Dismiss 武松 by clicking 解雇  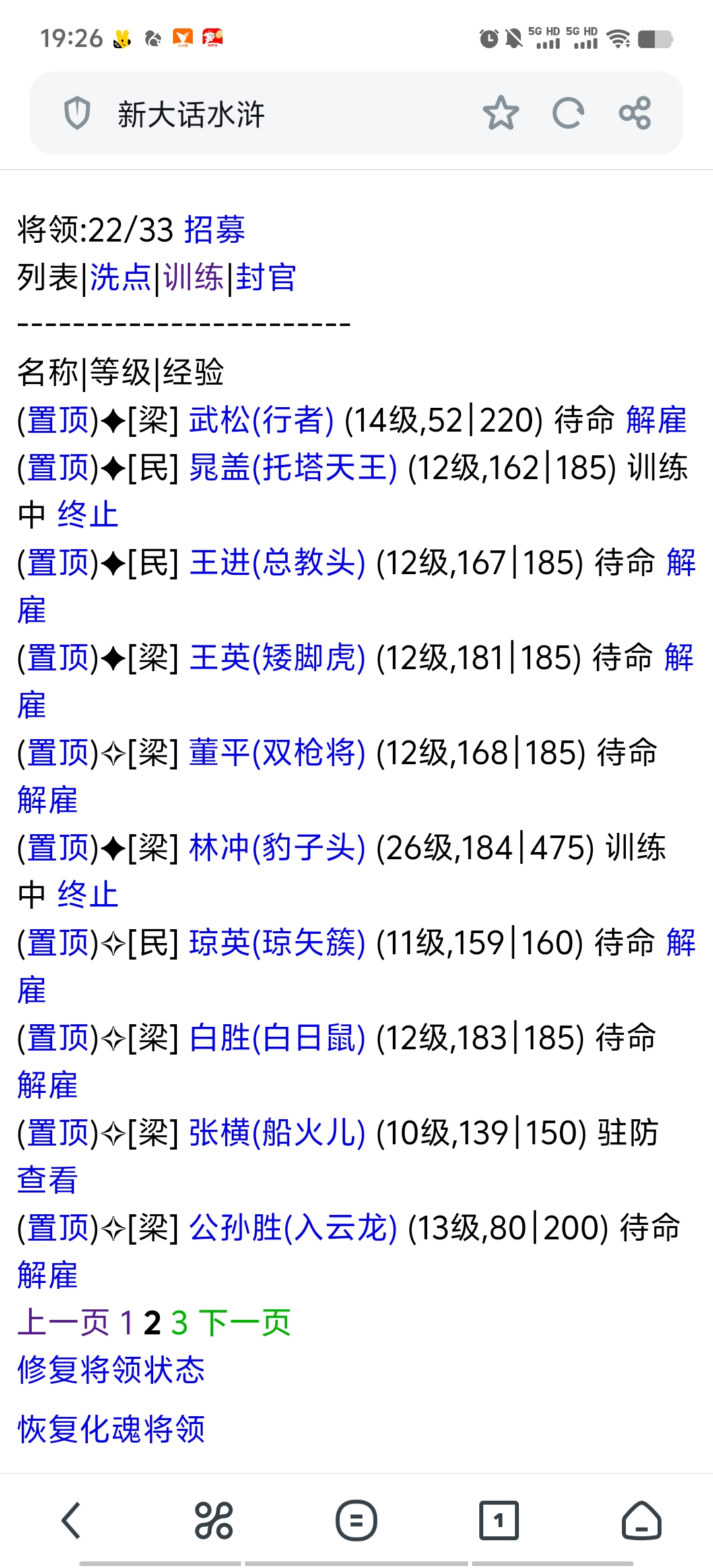click(x=656, y=419)
